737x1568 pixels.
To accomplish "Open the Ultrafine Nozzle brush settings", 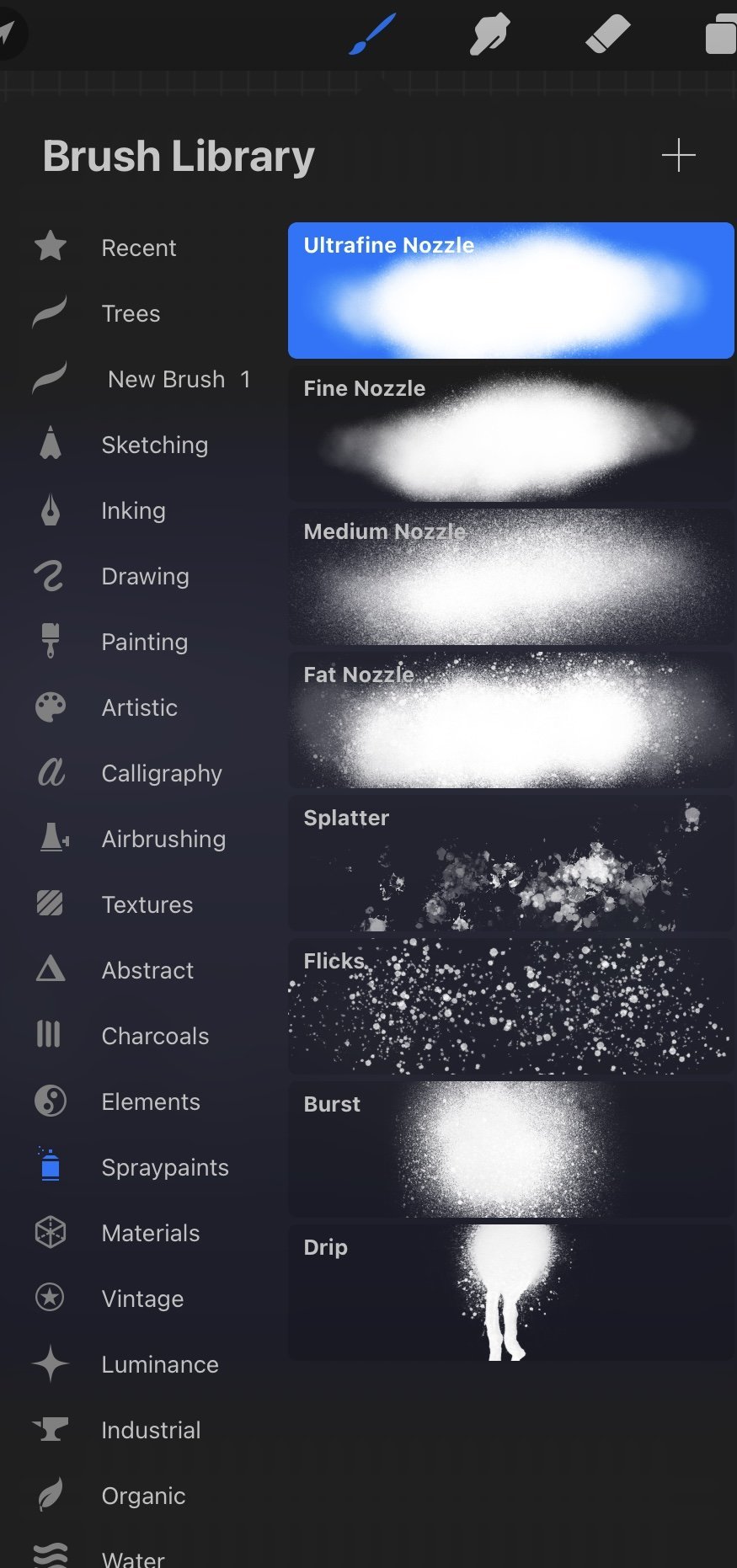I will tap(511, 291).
